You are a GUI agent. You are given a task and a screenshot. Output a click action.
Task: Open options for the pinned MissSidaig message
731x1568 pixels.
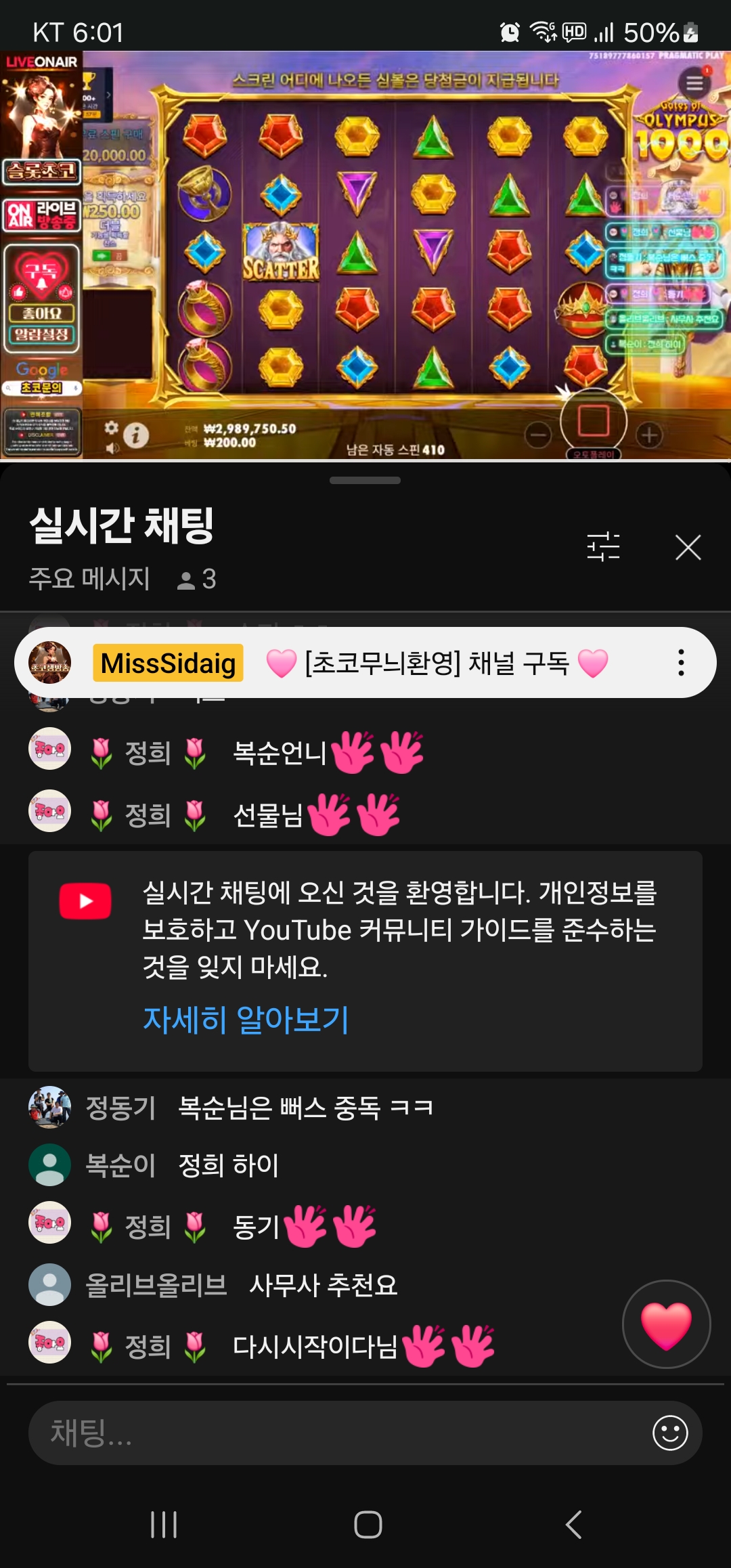[681, 663]
